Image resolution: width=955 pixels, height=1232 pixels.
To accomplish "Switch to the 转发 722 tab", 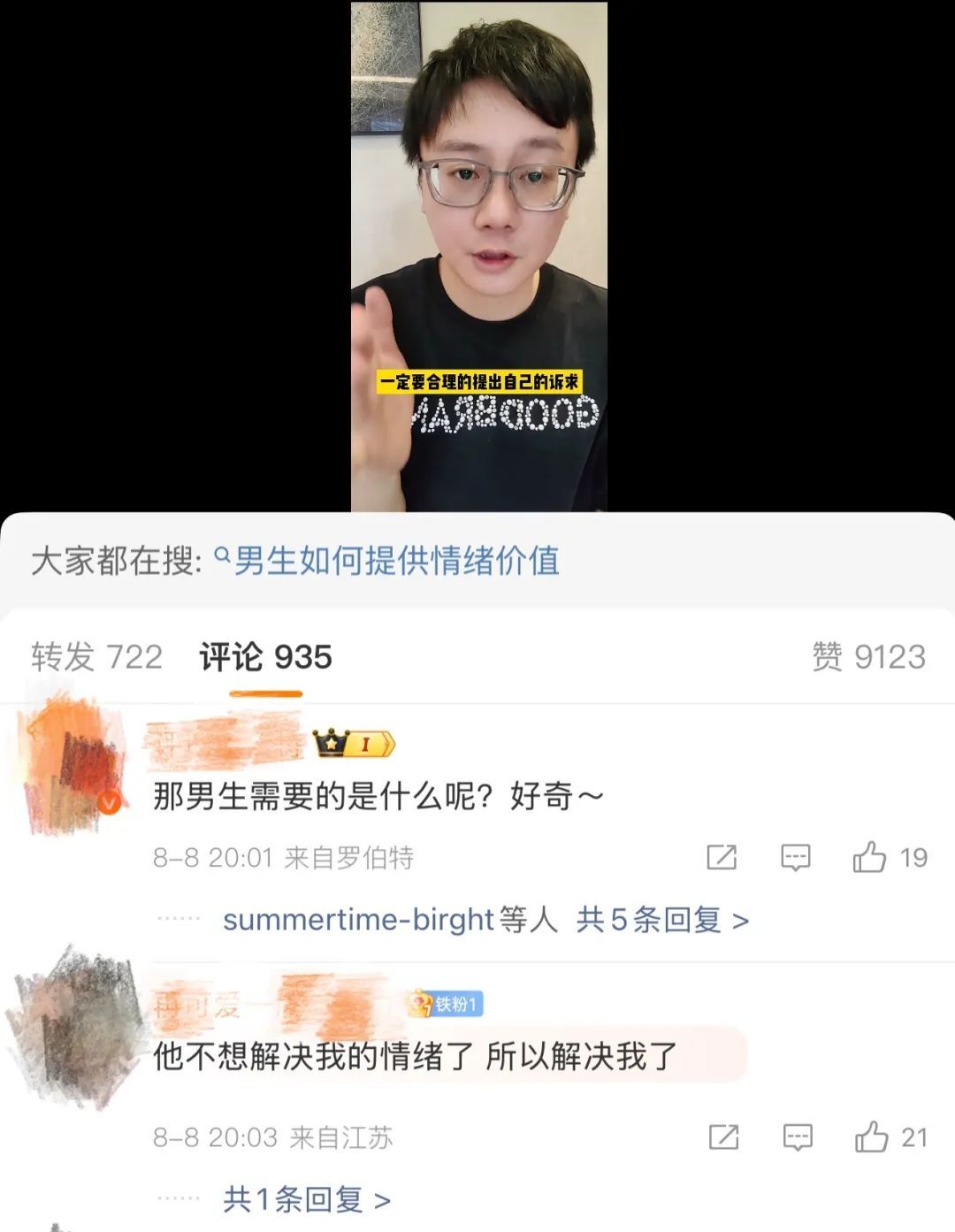I will (96, 657).
